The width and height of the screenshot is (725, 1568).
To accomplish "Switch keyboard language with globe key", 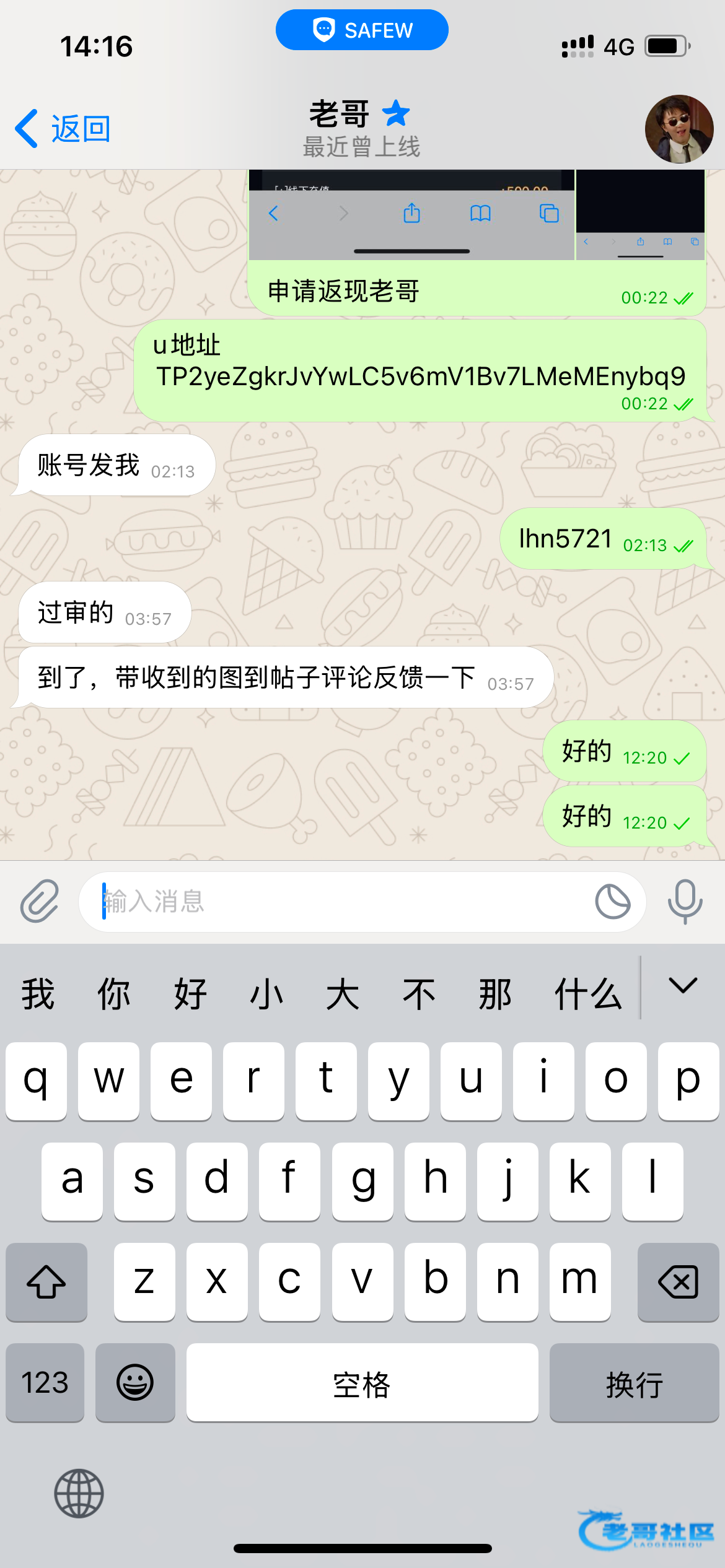I will (79, 1493).
